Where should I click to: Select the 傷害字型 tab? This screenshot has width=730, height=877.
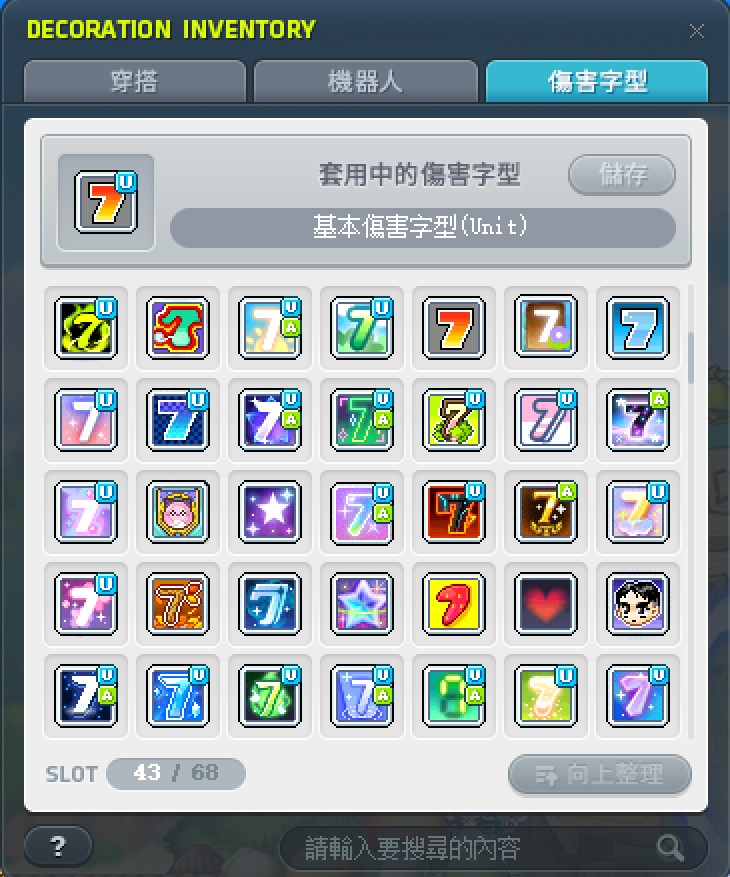click(597, 81)
